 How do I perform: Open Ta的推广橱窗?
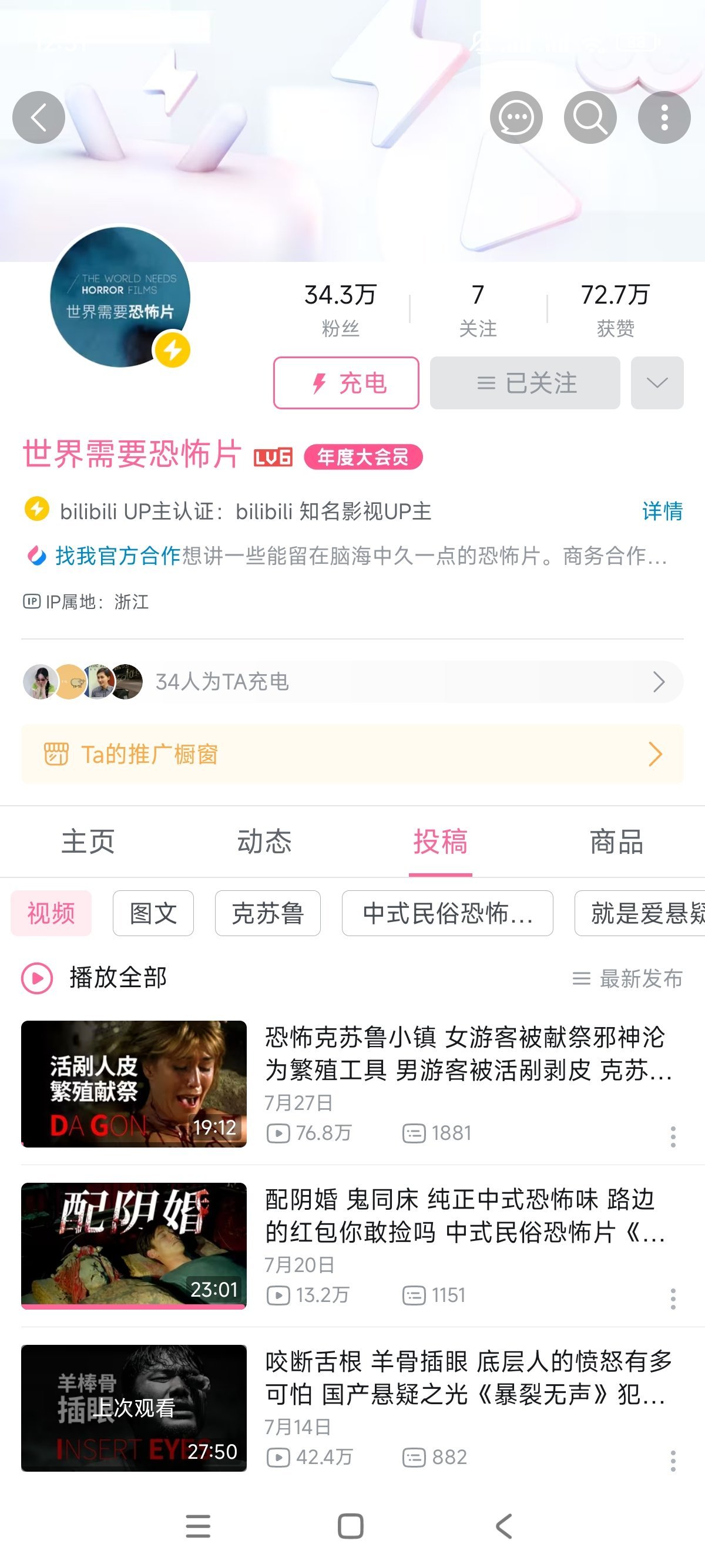coord(352,754)
